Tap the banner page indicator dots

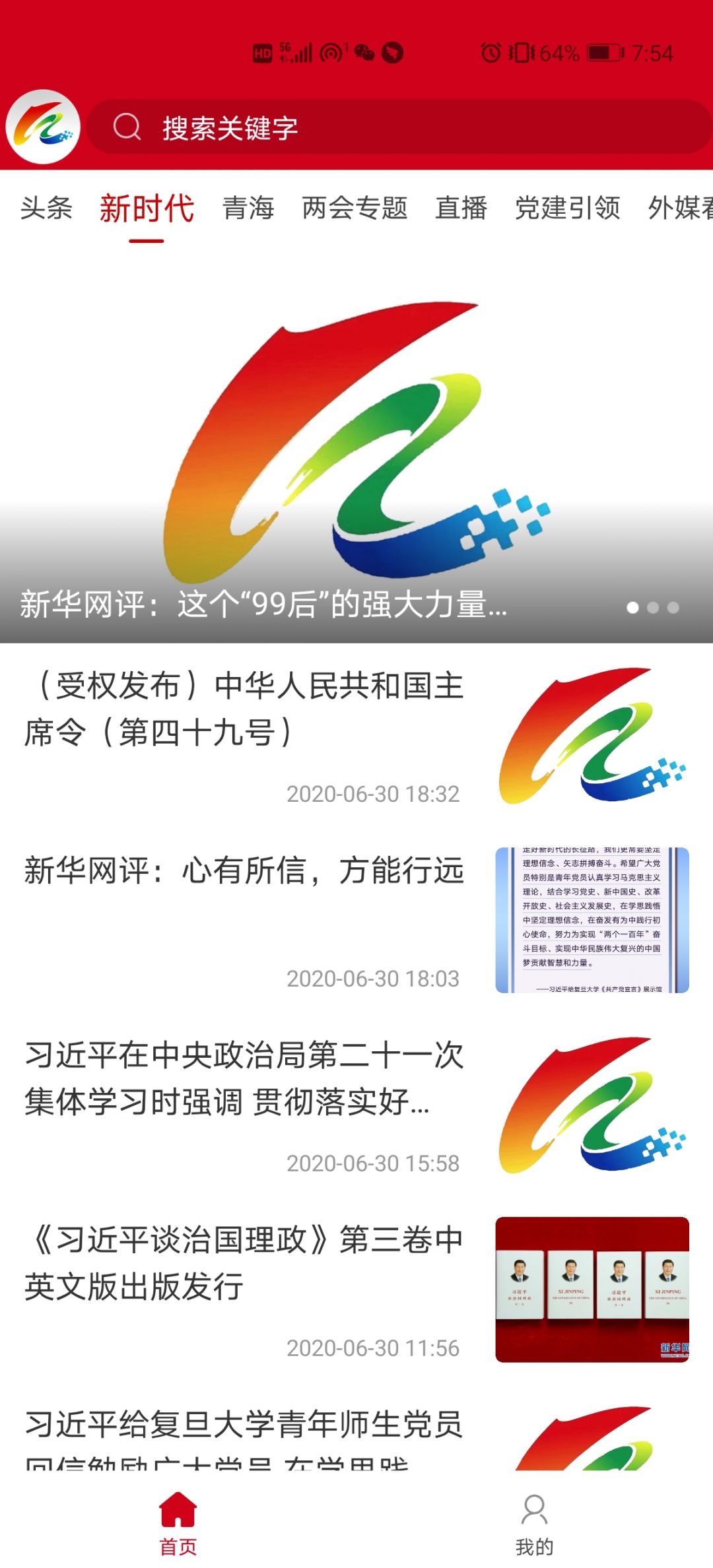tap(652, 607)
